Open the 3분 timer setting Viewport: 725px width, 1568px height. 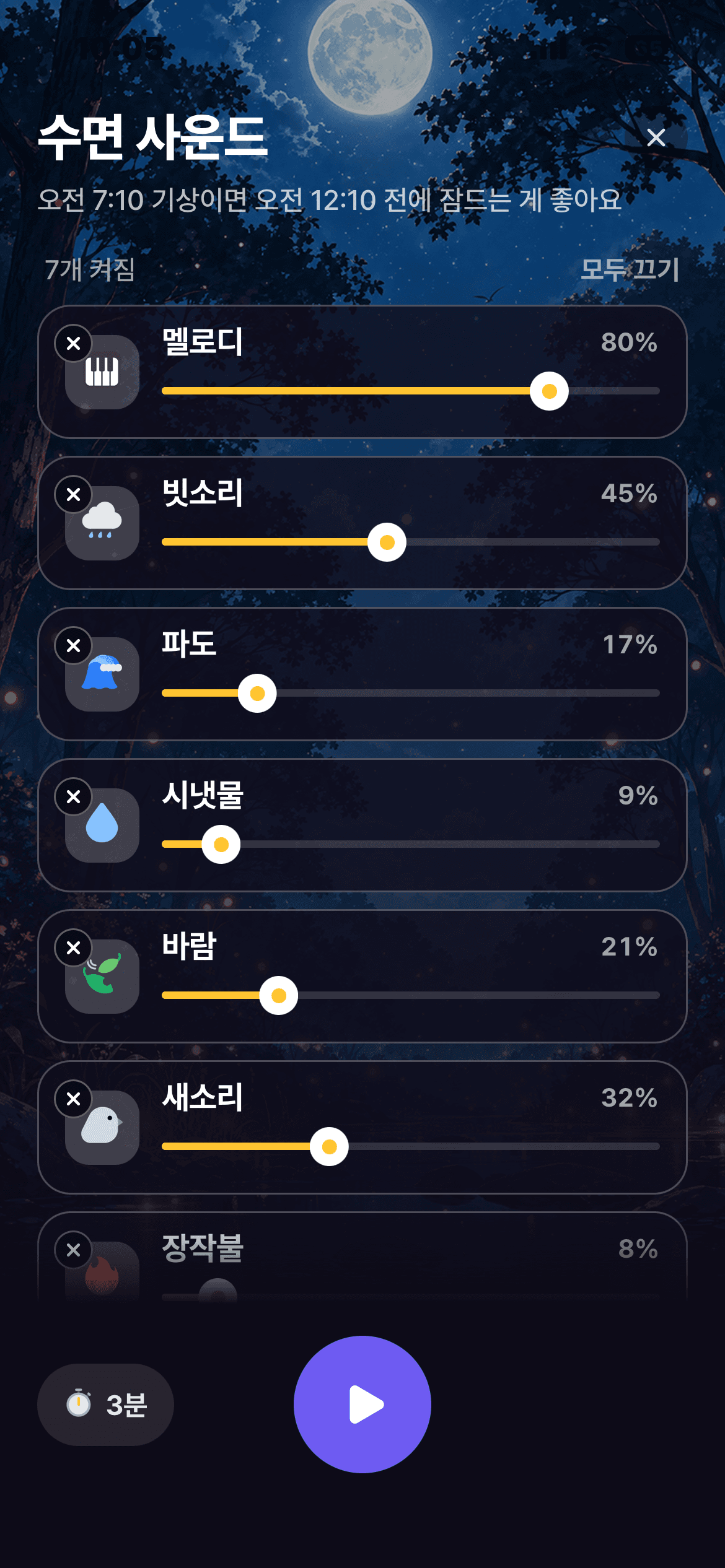(x=105, y=1405)
